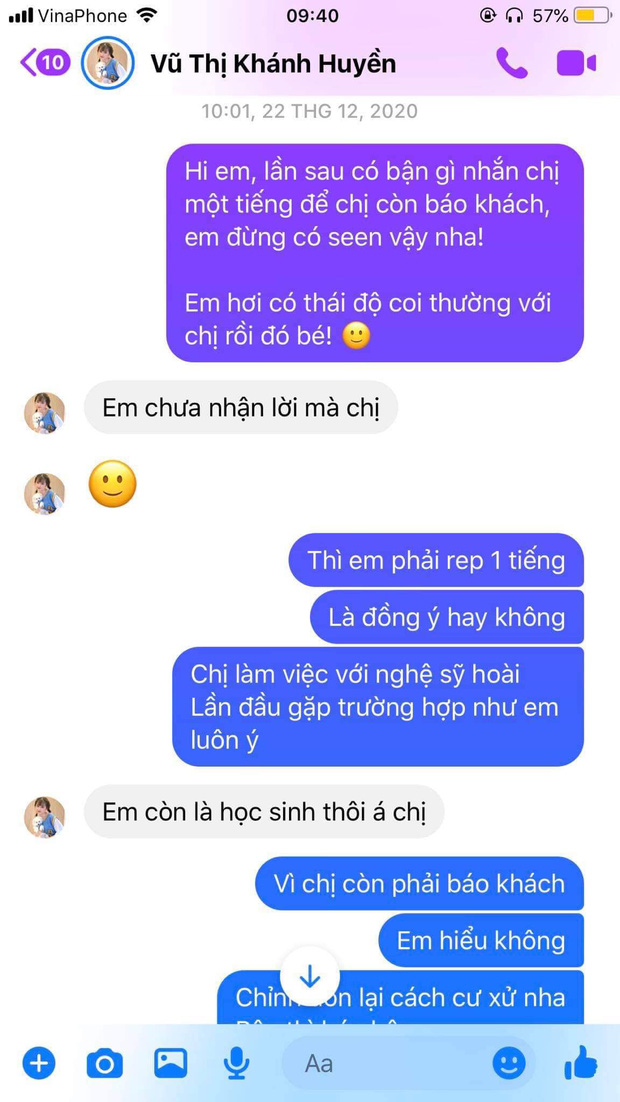
Task: Open the emoji picker in message box
Action: tap(510, 1063)
